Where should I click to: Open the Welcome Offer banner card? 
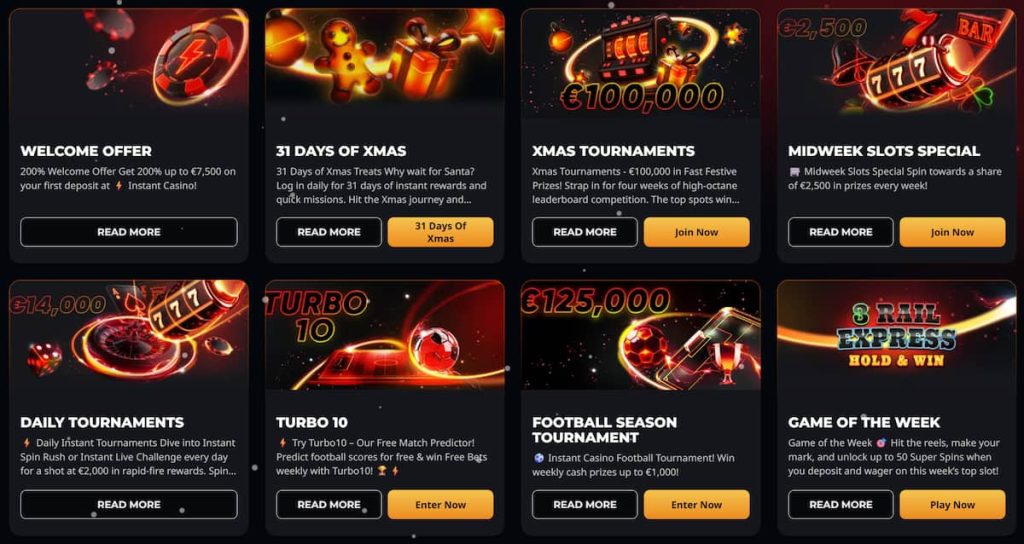coord(129,65)
